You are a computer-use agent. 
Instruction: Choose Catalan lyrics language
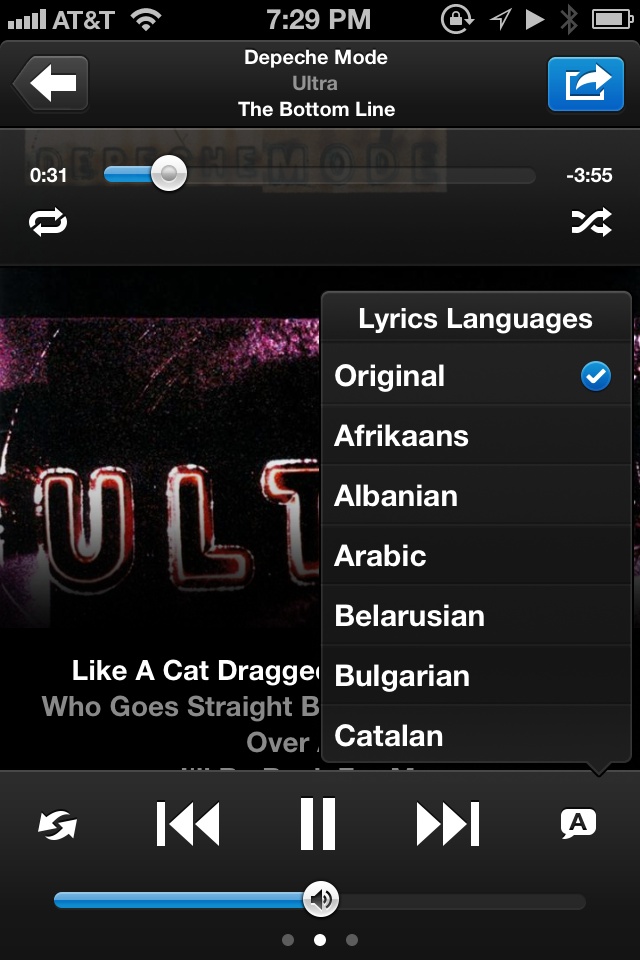476,736
